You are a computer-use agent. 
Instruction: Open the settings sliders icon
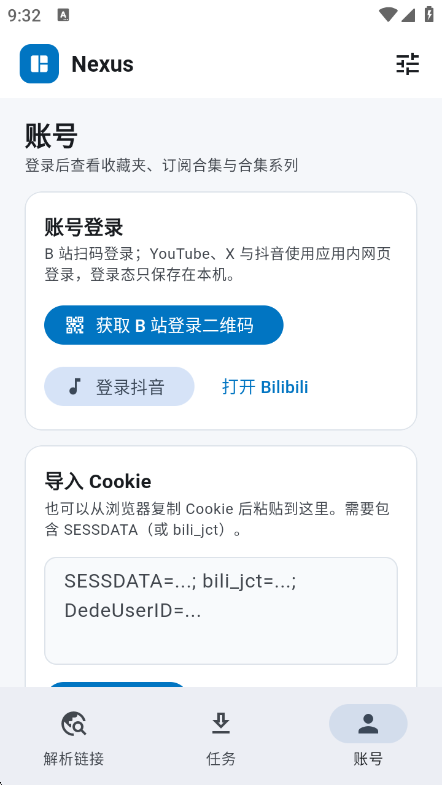(x=407, y=64)
